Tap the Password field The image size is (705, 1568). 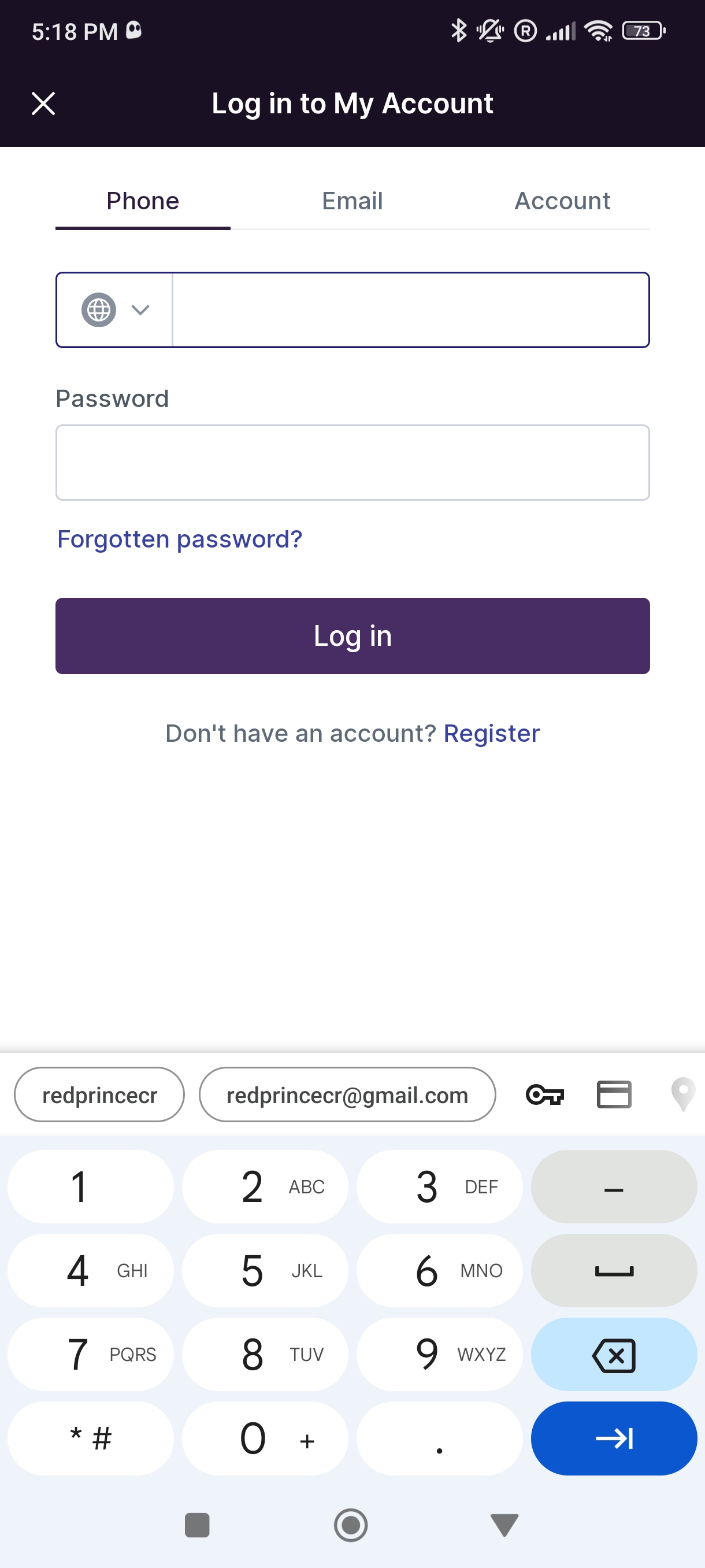pos(352,463)
